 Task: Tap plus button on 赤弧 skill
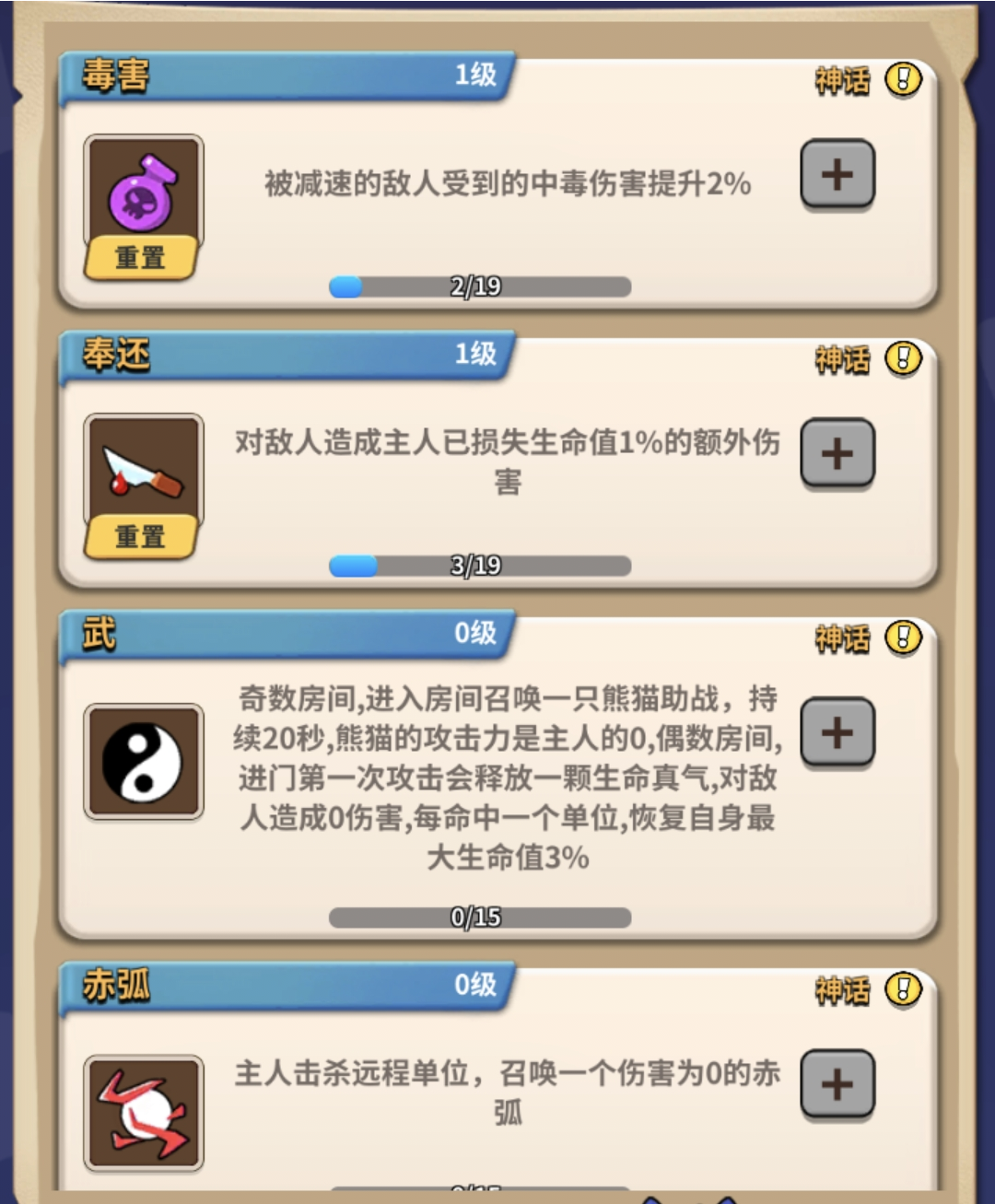click(x=837, y=1084)
